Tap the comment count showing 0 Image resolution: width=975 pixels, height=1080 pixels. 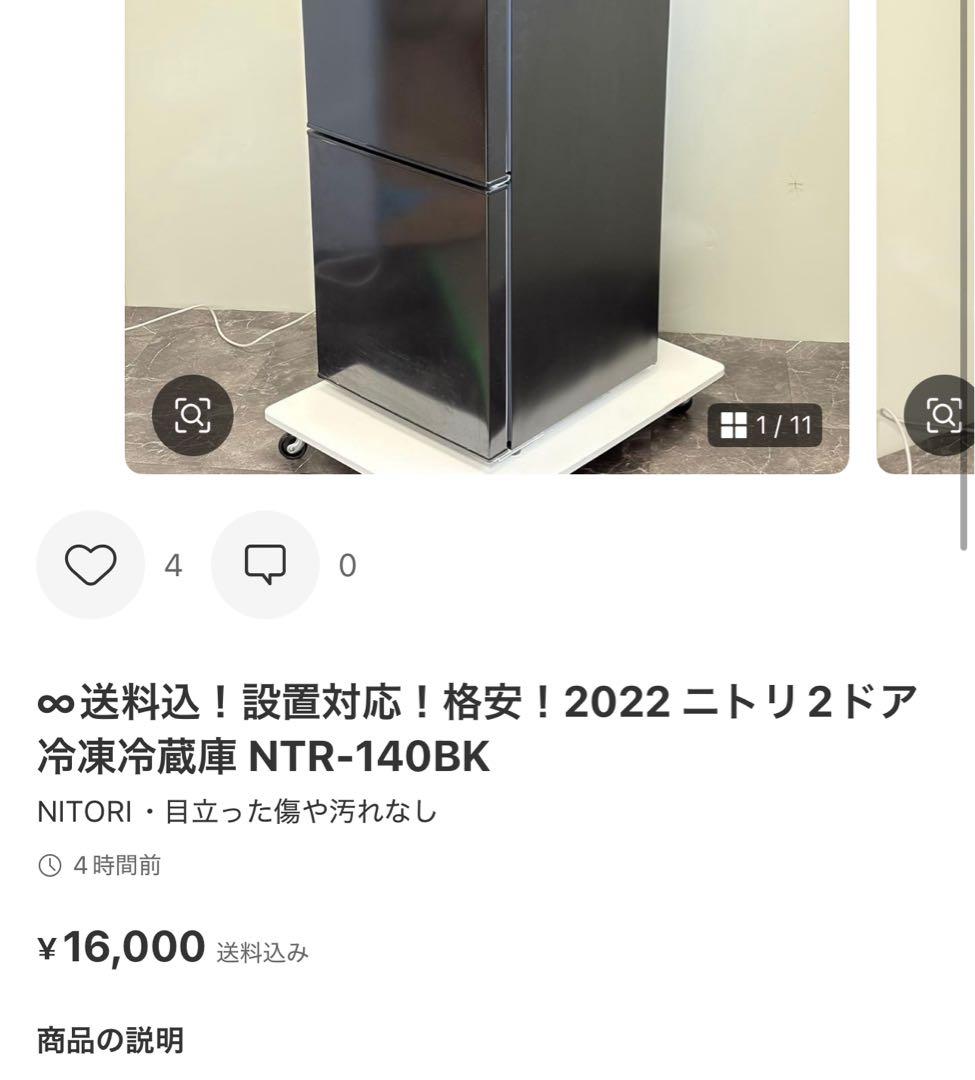click(x=347, y=563)
